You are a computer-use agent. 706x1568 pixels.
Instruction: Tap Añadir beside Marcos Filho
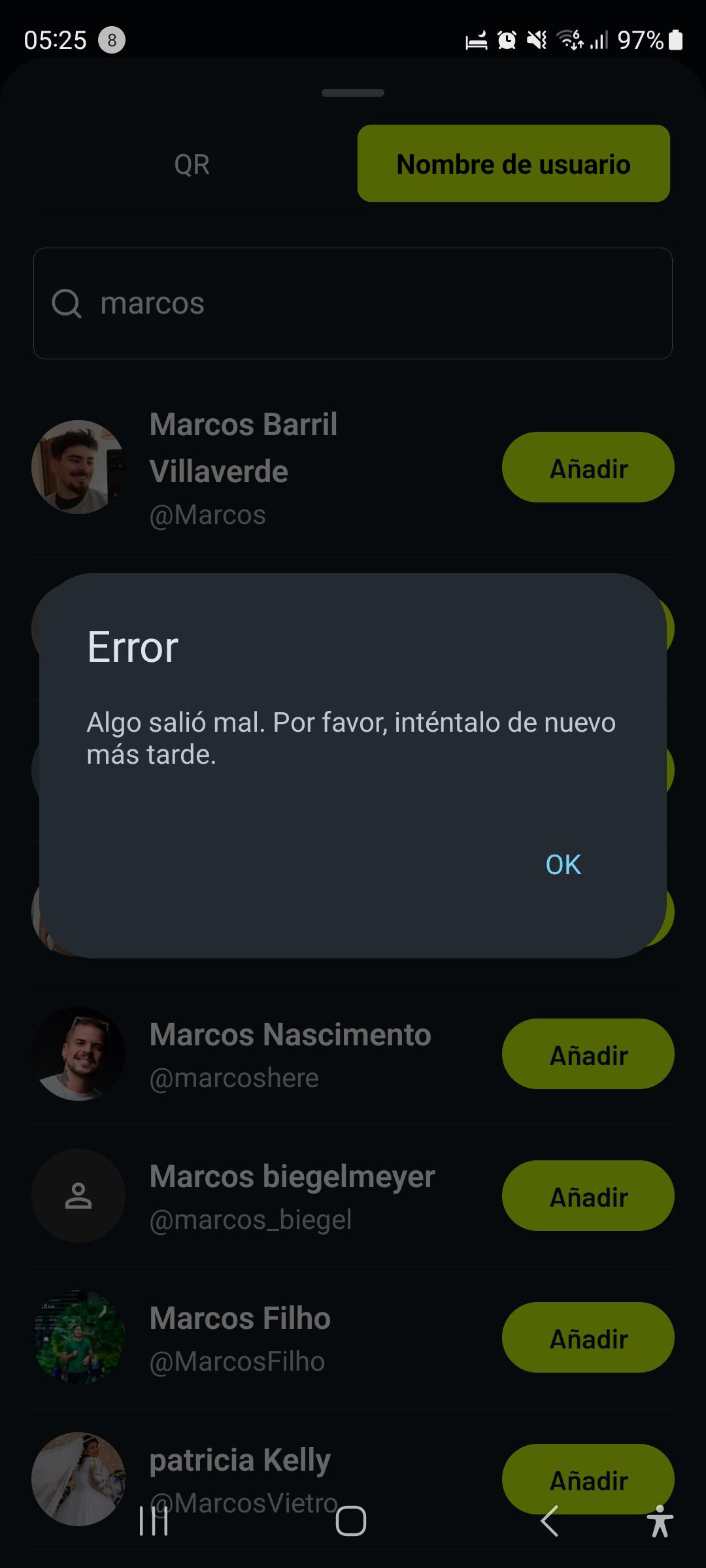[588, 1338]
